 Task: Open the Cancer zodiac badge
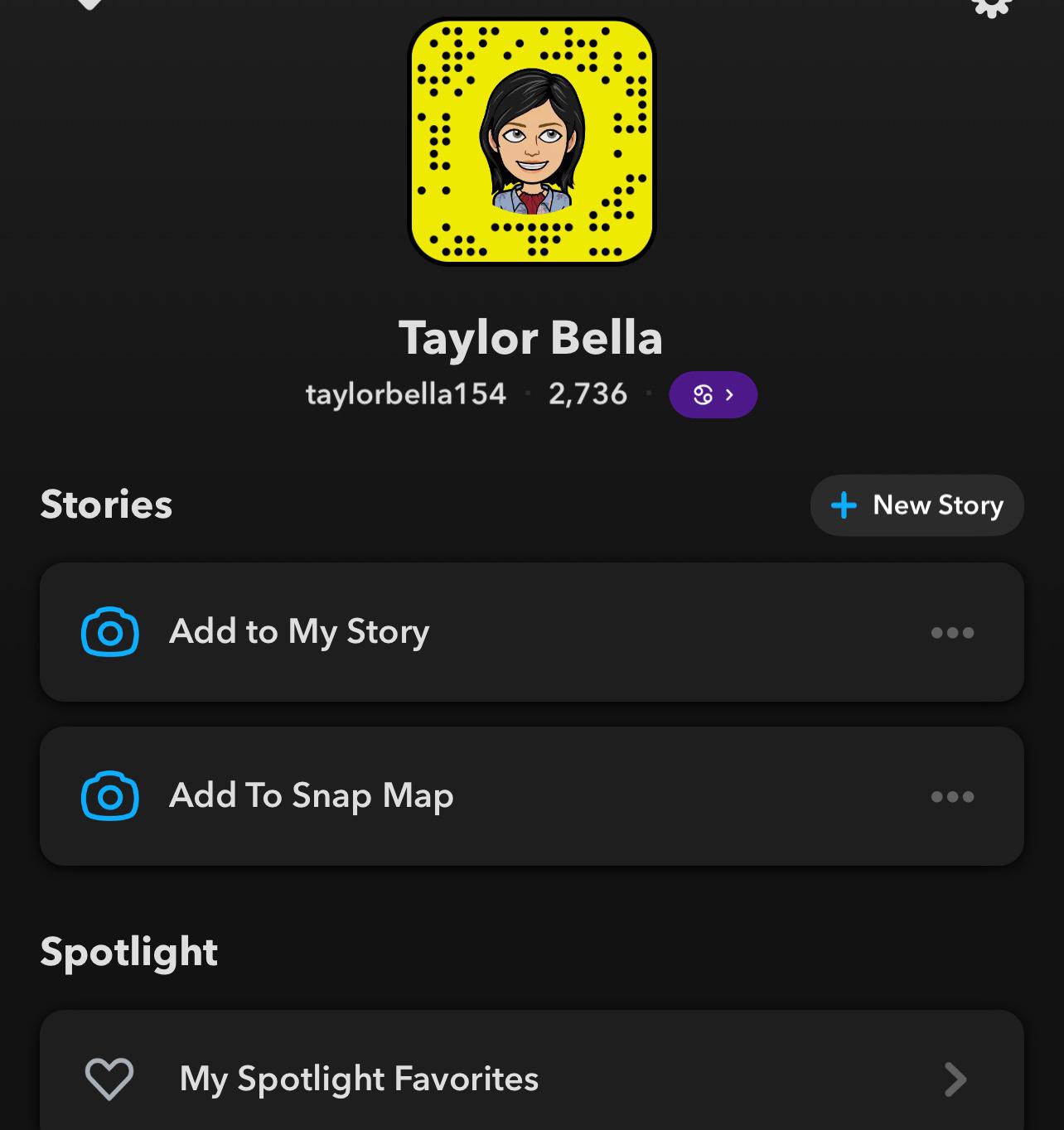(x=713, y=395)
